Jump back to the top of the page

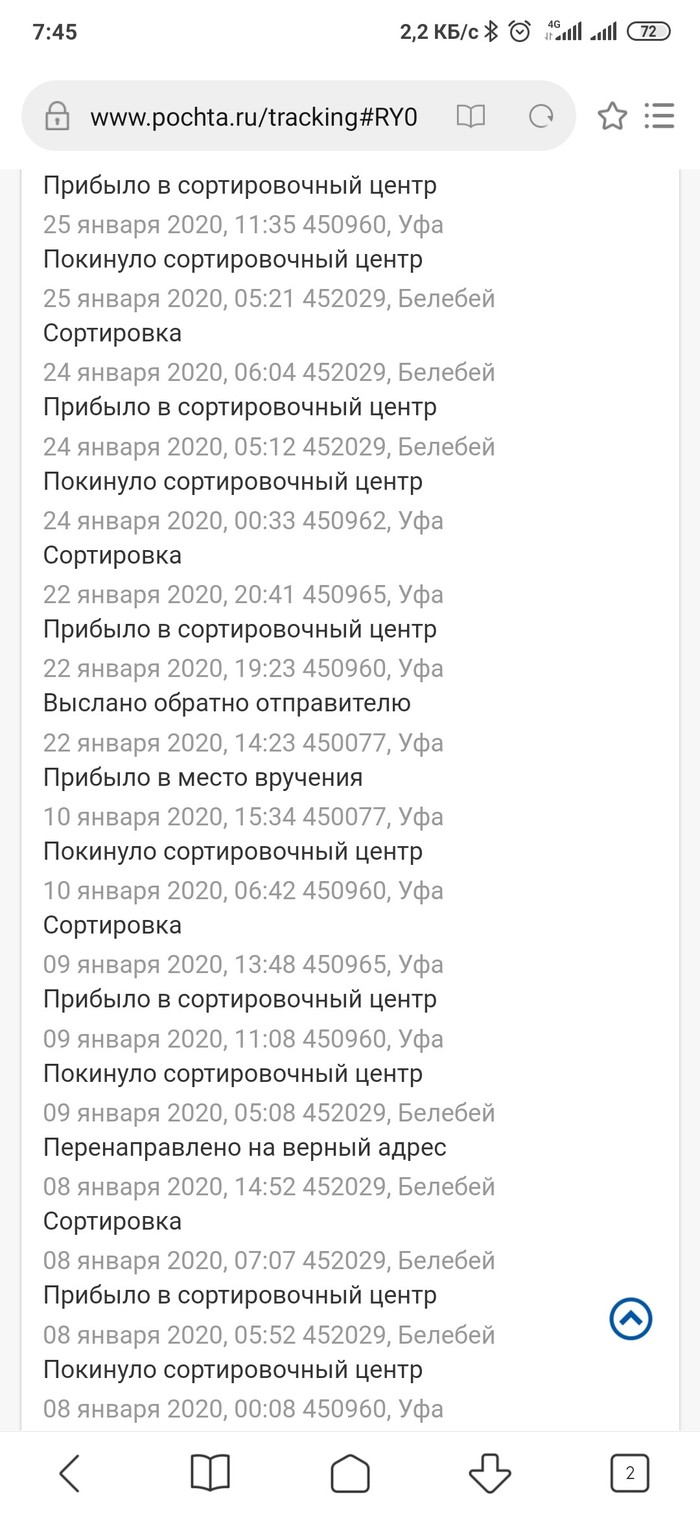631,1319
